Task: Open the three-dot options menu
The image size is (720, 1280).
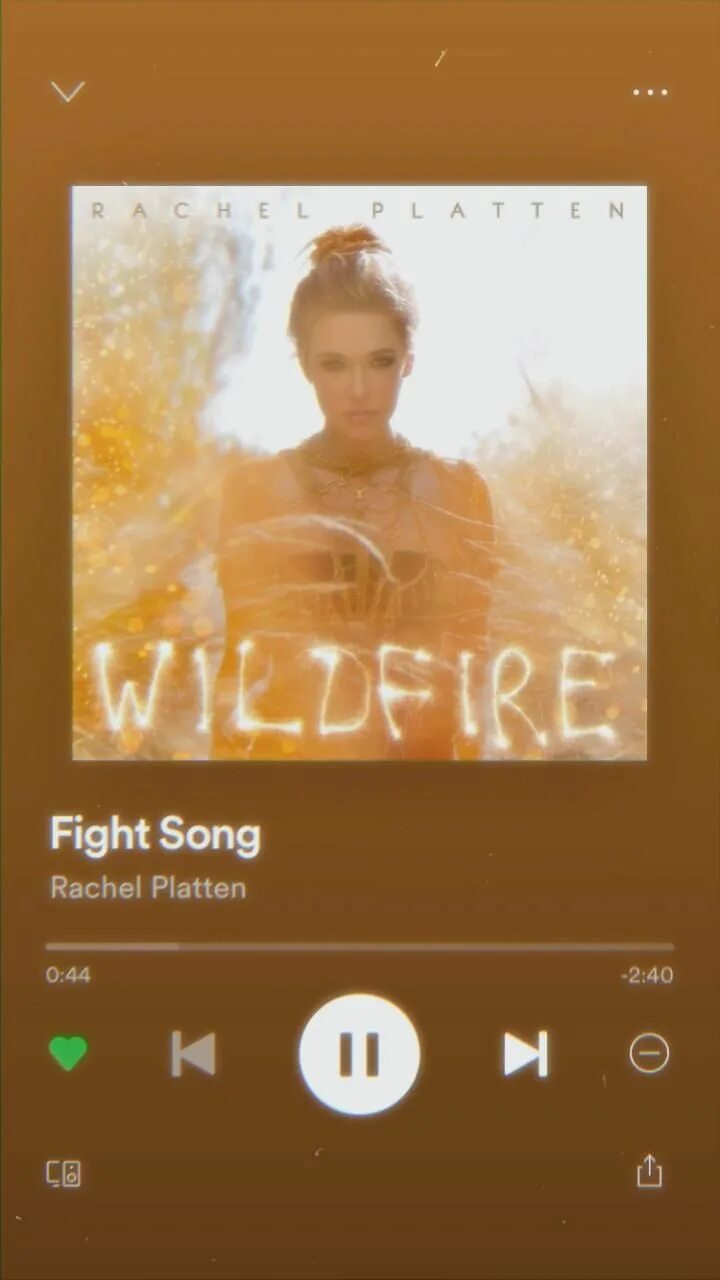Action: point(649,92)
